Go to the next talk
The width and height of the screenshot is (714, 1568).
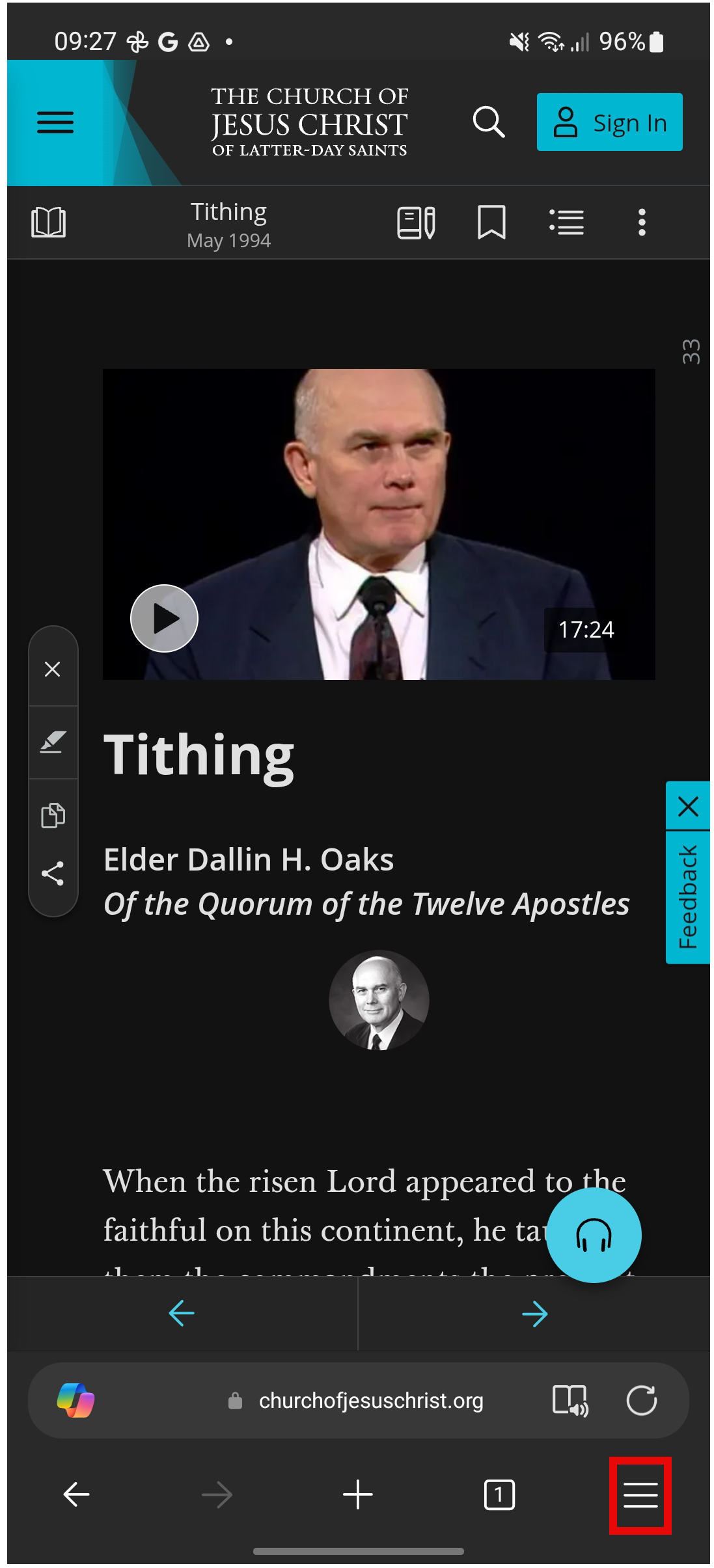click(x=534, y=1313)
